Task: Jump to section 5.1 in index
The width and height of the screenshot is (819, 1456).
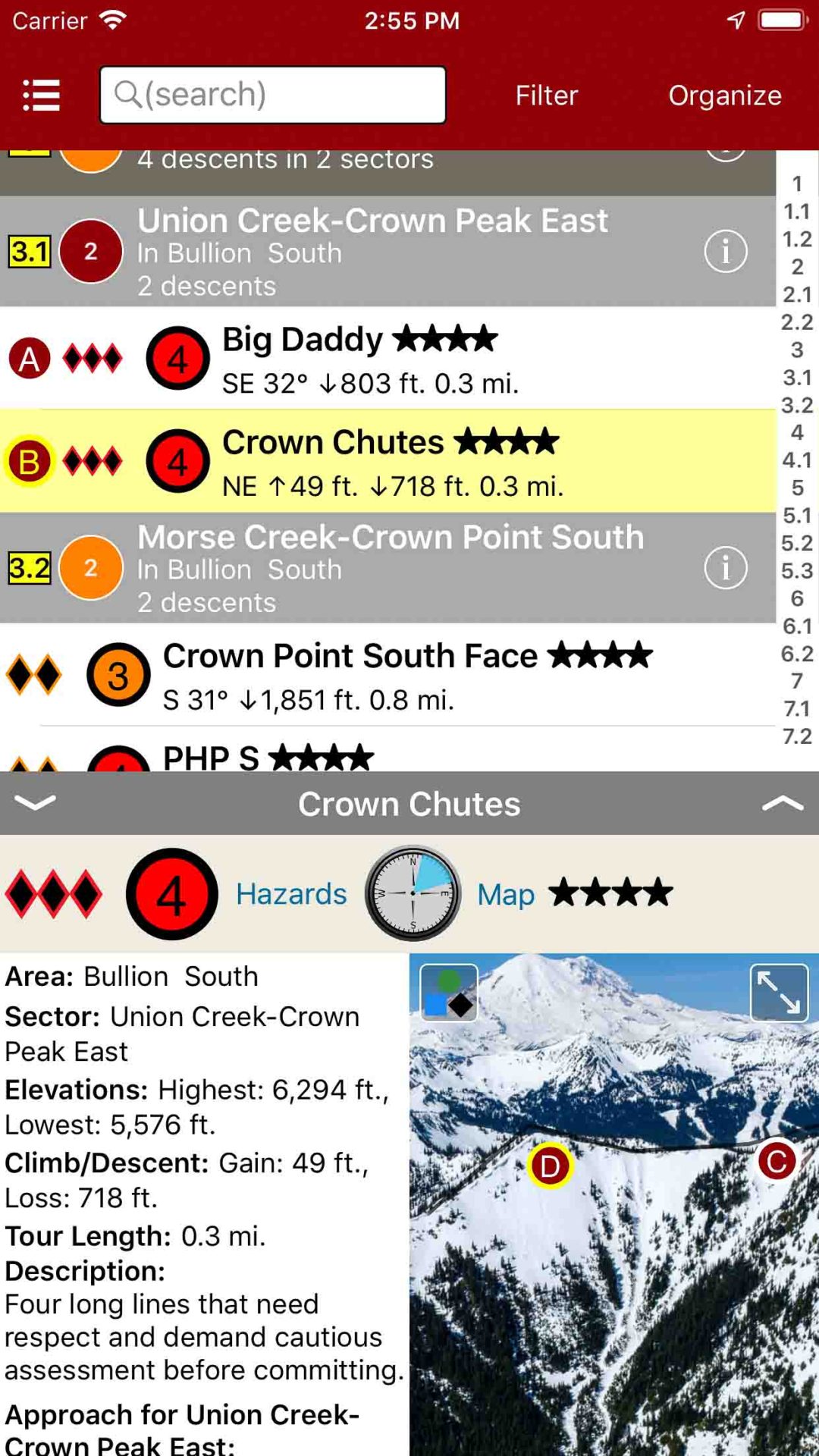Action: pos(797,516)
